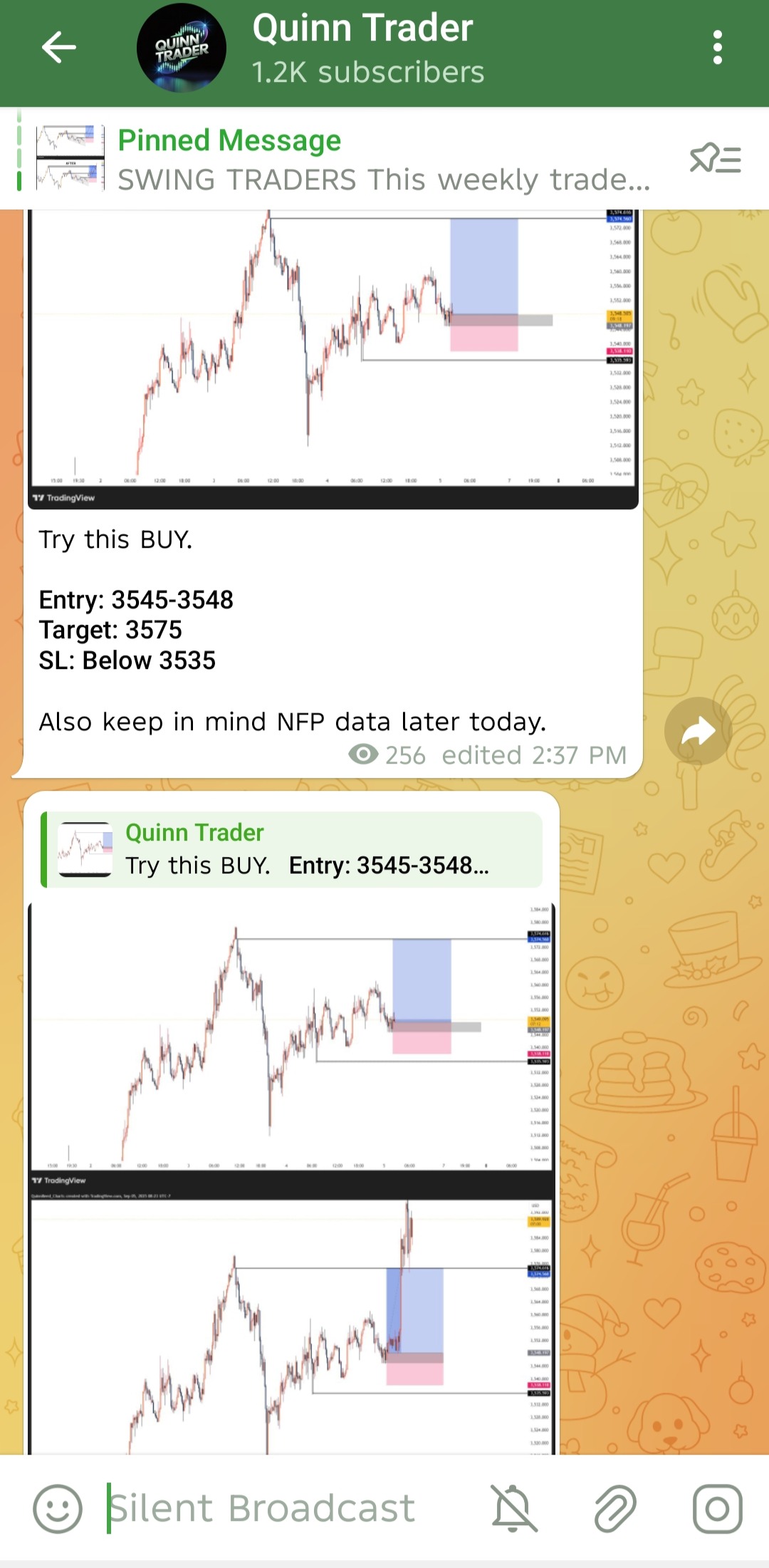Open the three-dot overflow menu

coord(717,48)
